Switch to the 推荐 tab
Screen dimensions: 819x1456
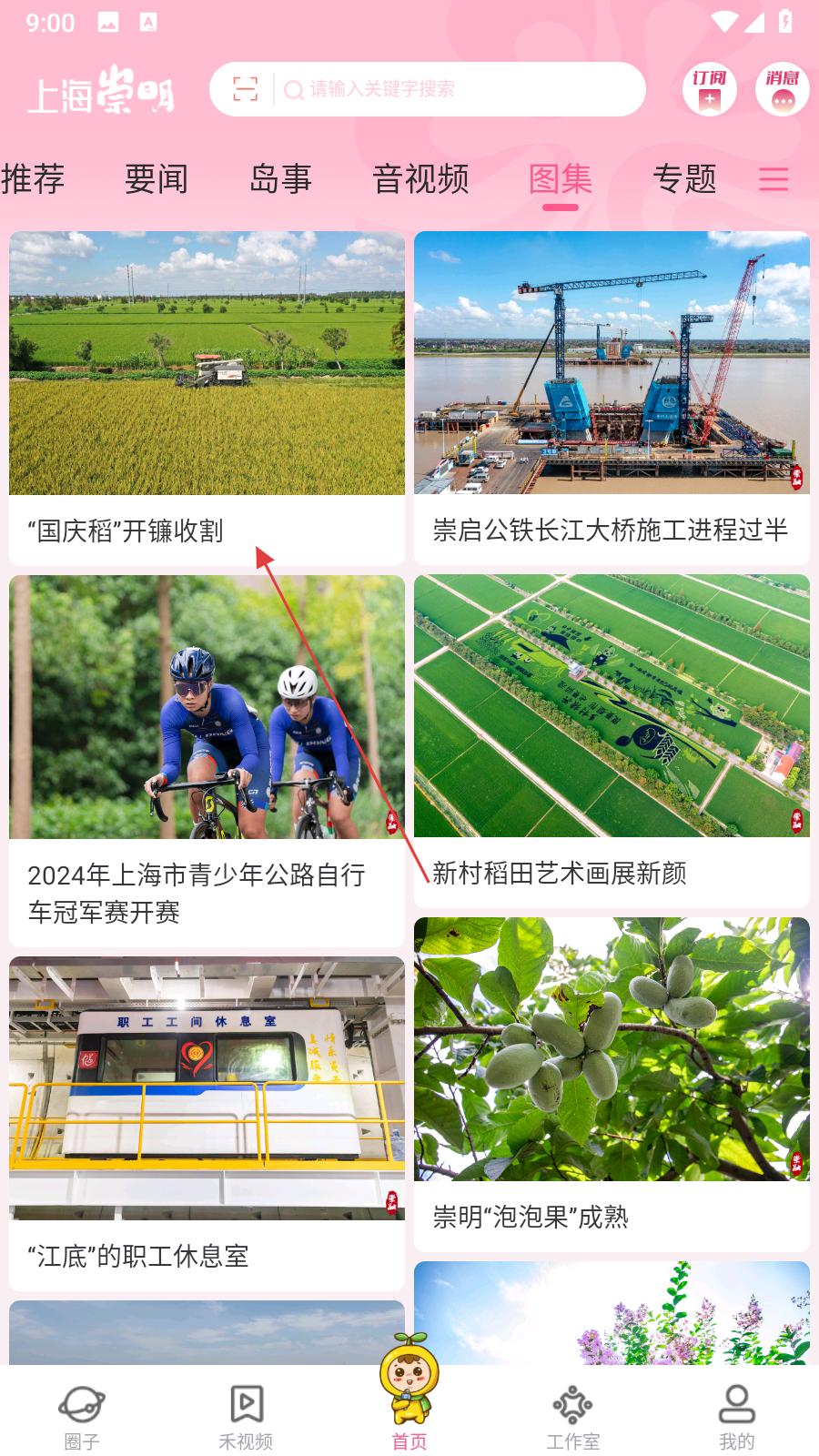pyautogui.click(x=34, y=179)
